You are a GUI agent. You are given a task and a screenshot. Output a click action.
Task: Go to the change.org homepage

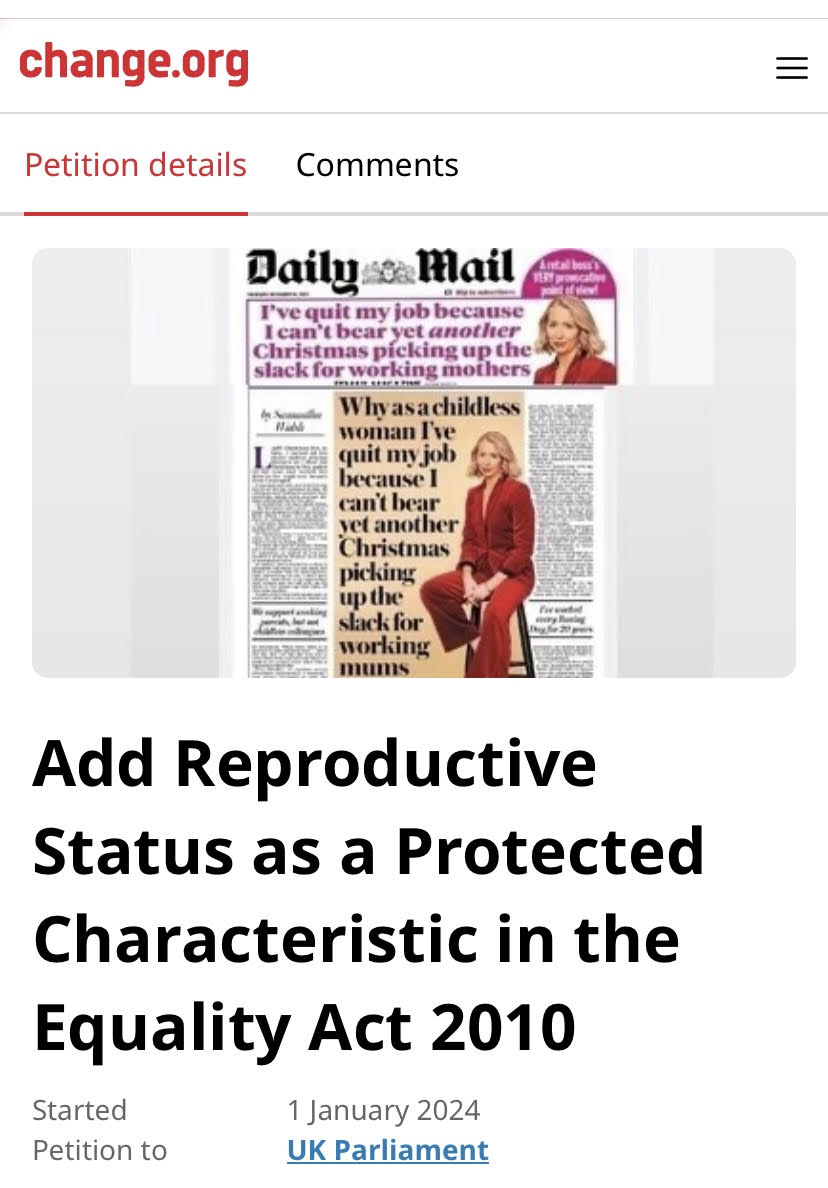tap(134, 64)
